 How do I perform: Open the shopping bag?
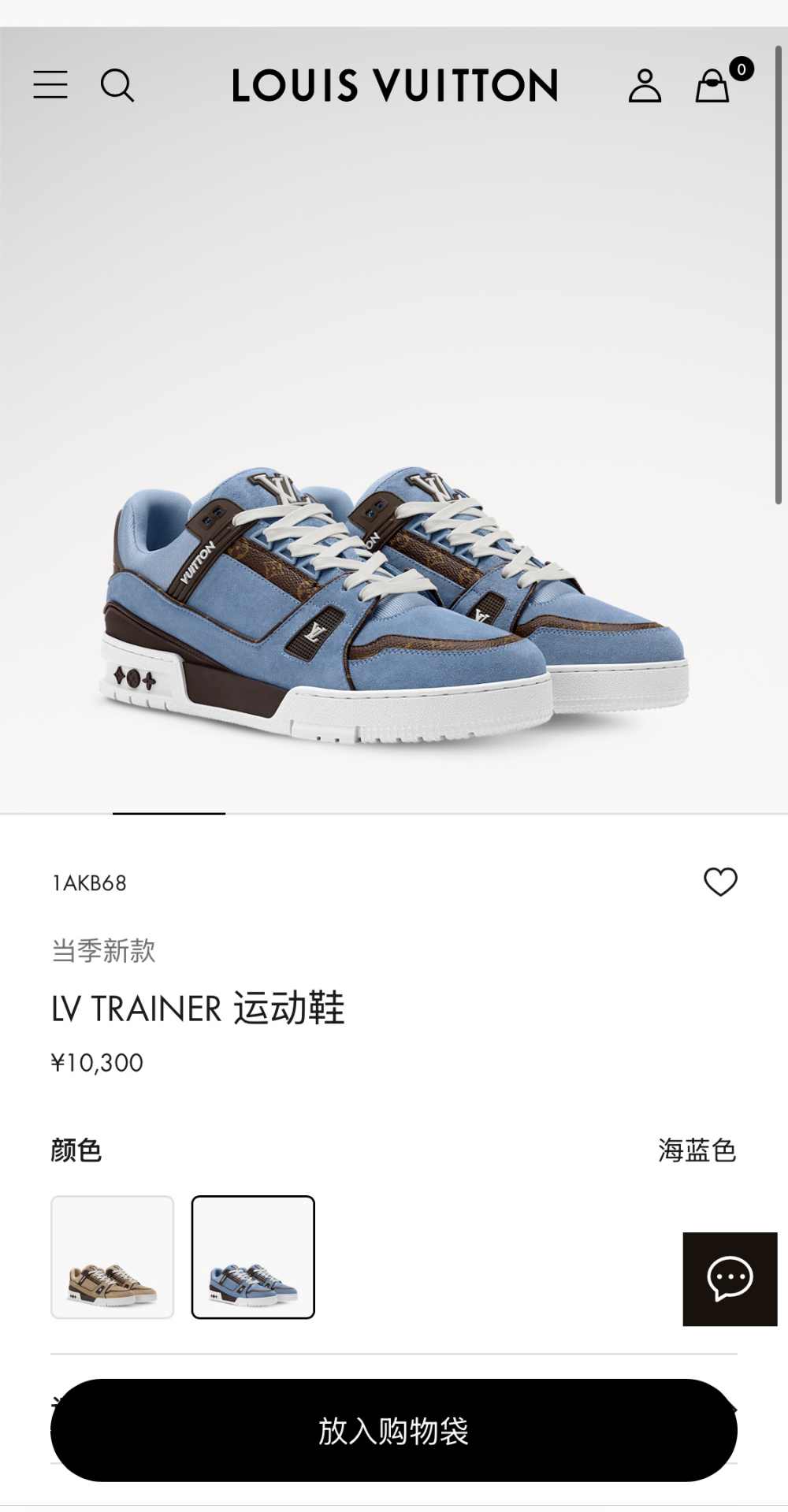(712, 85)
